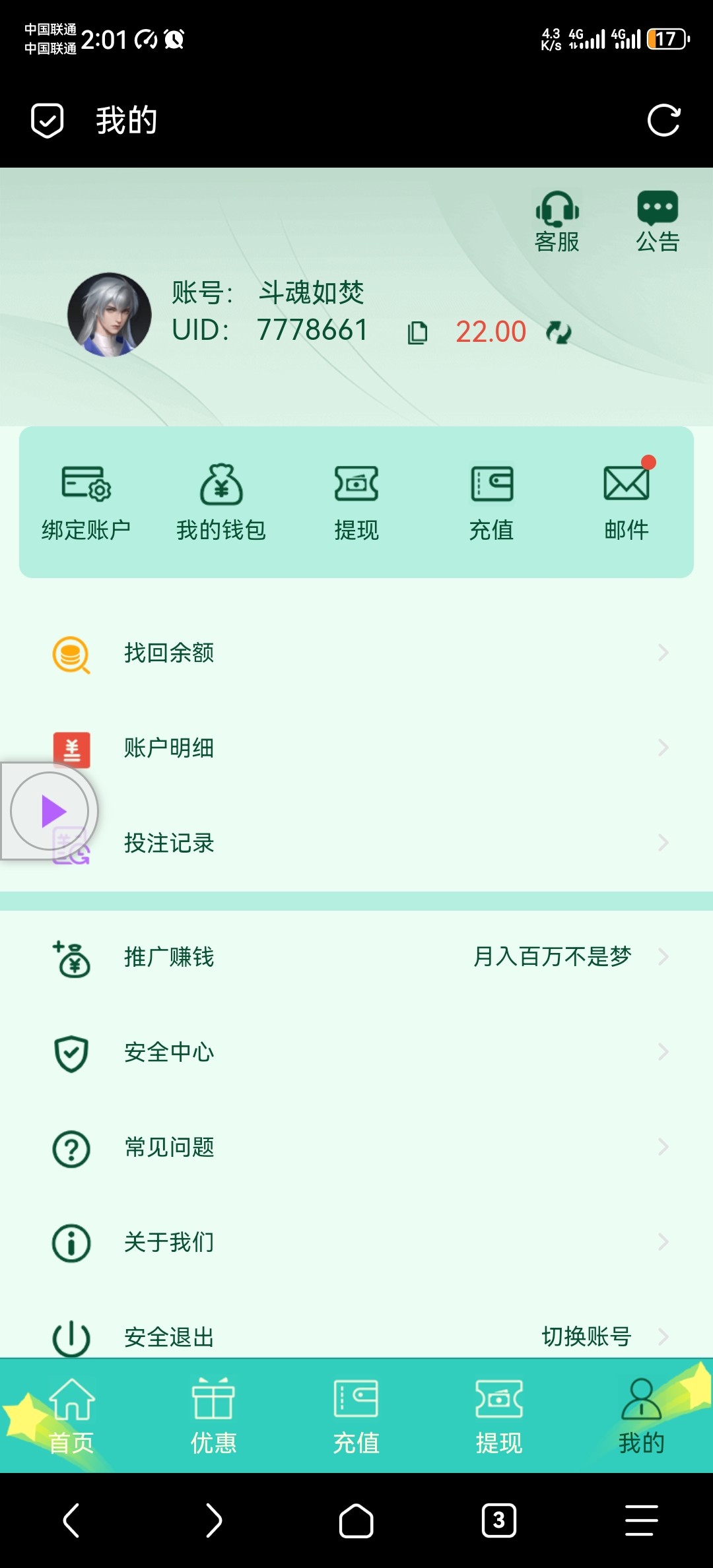Open 找回余额 row

click(356, 653)
